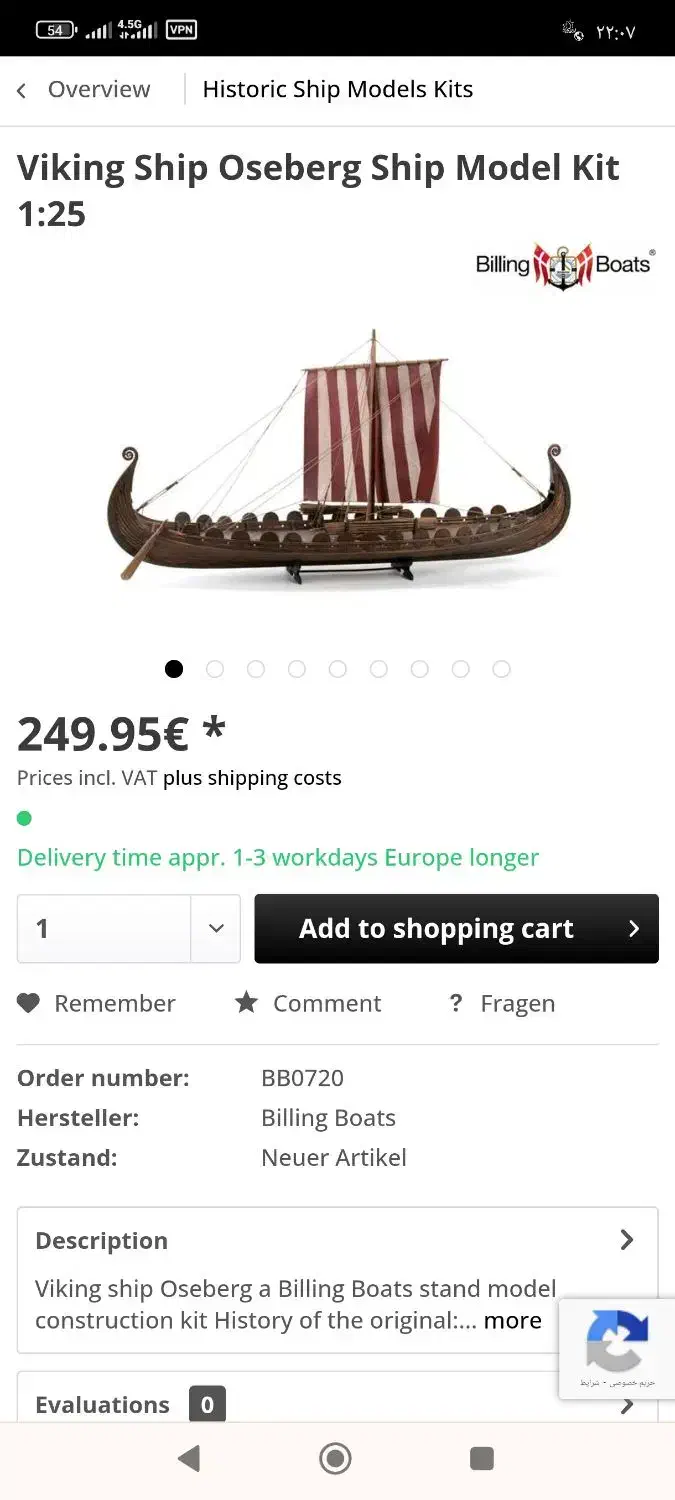Screen dimensions: 675x1500
Task: Show the second product image dot
Action: pyautogui.click(x=215, y=669)
